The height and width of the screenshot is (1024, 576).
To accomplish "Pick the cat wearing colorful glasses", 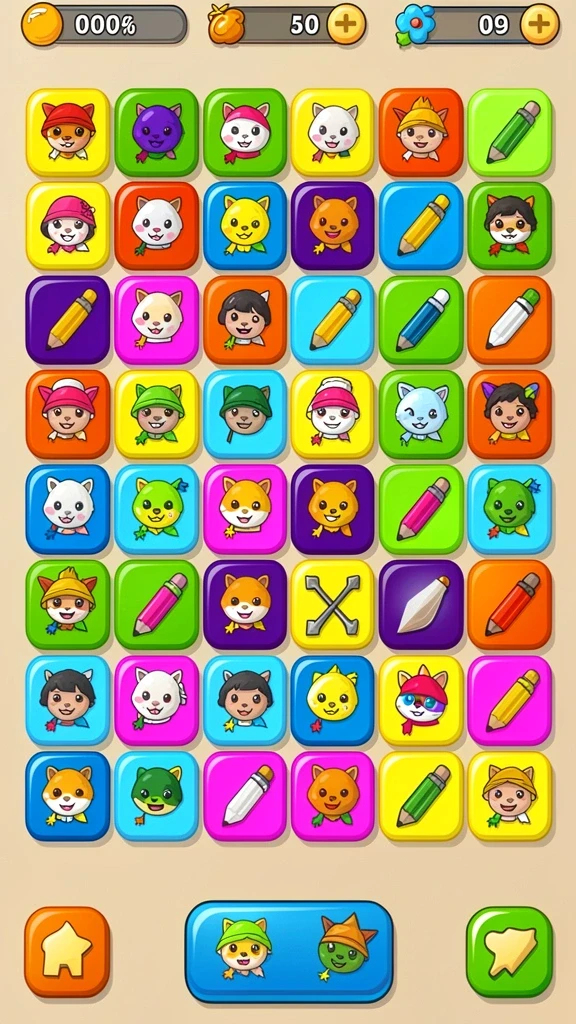I will 421,700.
